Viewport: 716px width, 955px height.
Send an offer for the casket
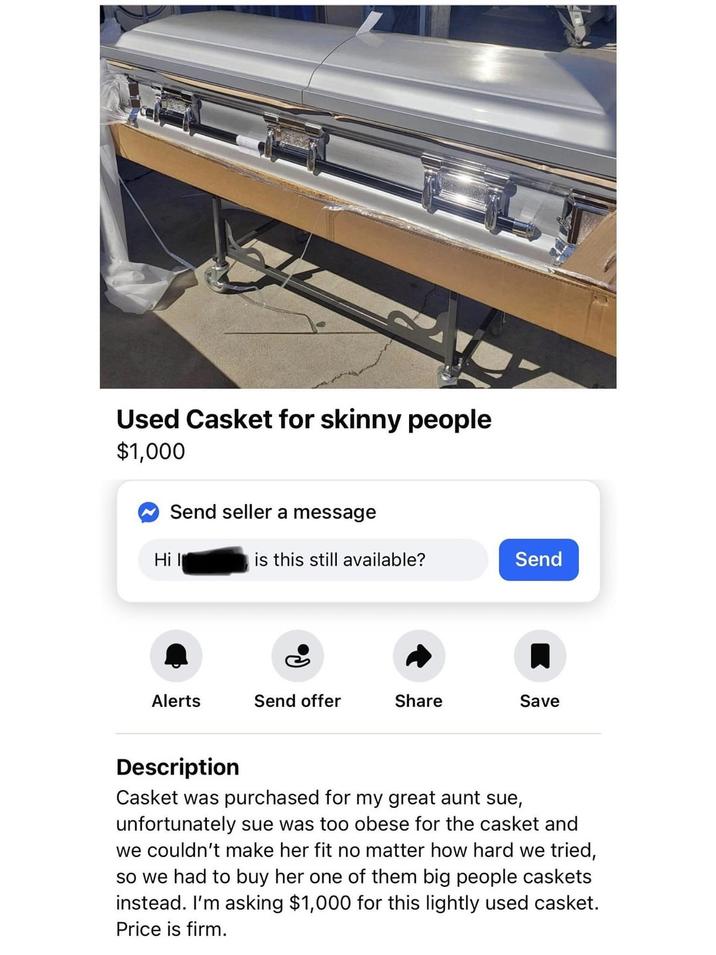point(297,656)
